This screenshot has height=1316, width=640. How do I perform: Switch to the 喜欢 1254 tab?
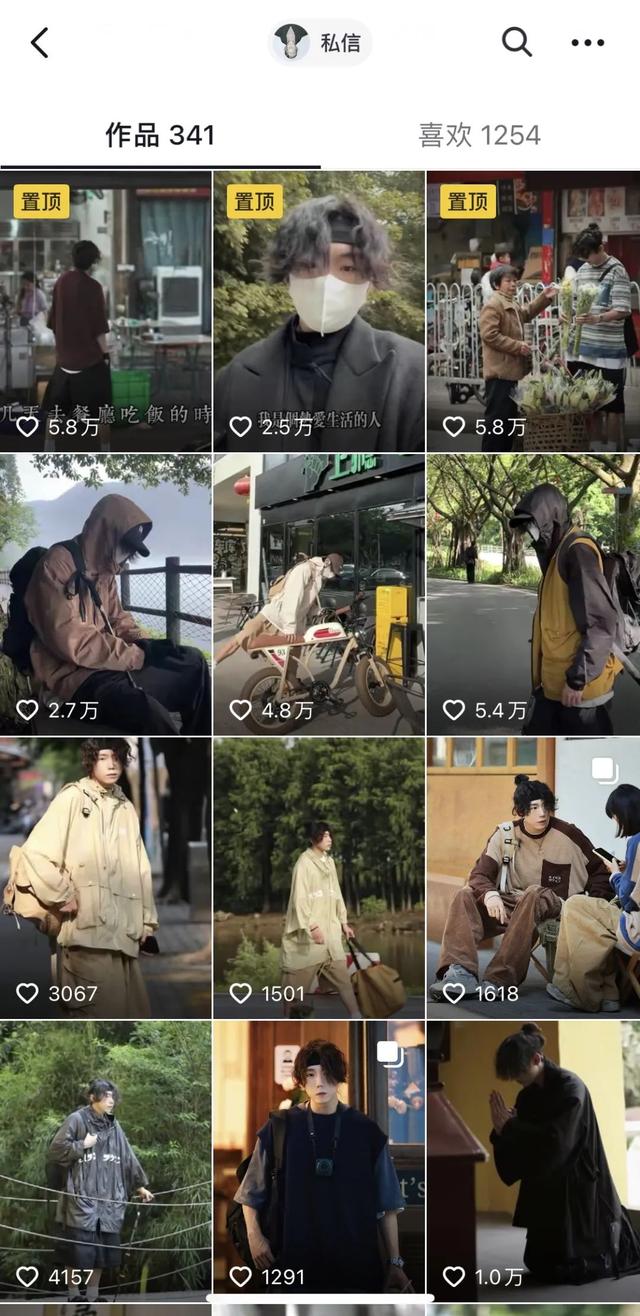coord(480,135)
